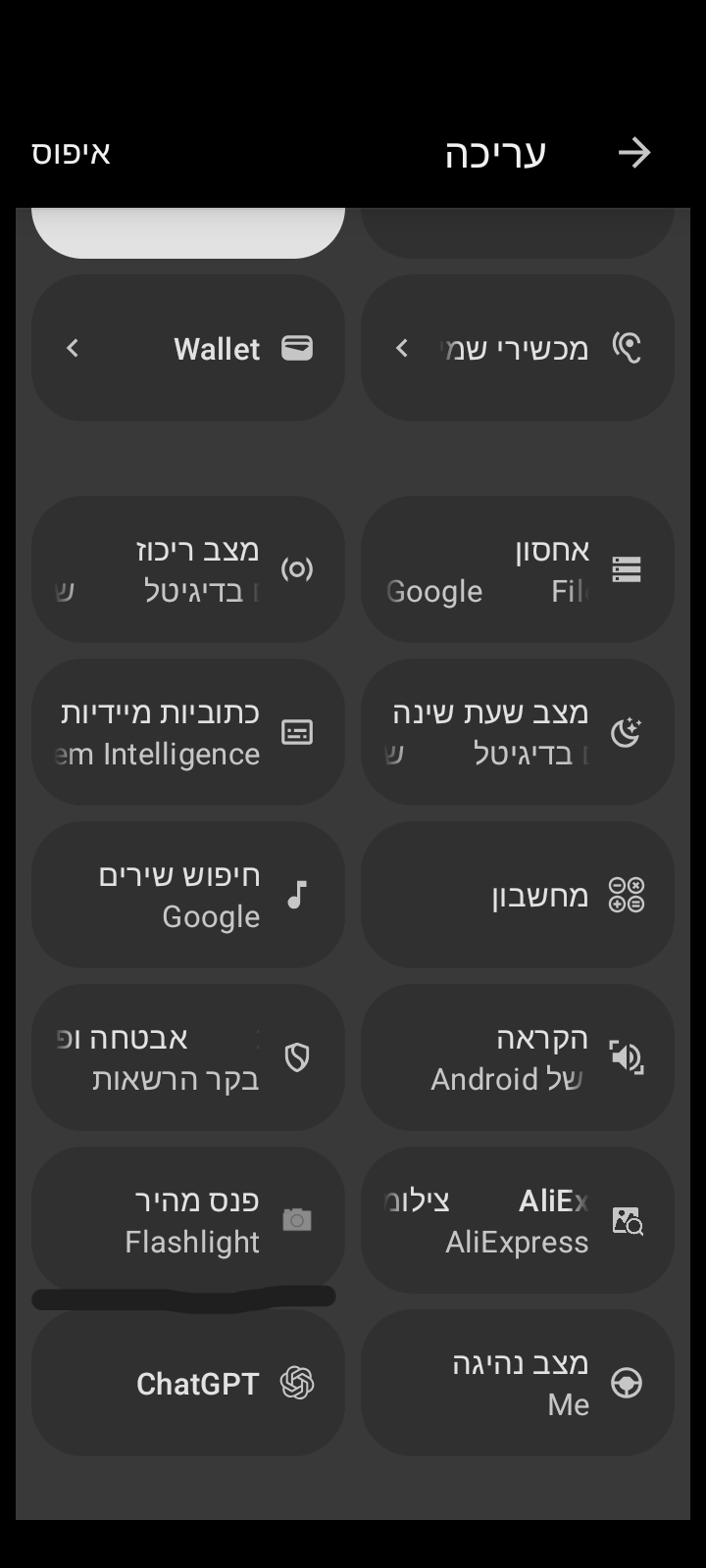706x1568 pixels.
Task: Select the AliExpress image search tile
Action: [x=518, y=1220]
